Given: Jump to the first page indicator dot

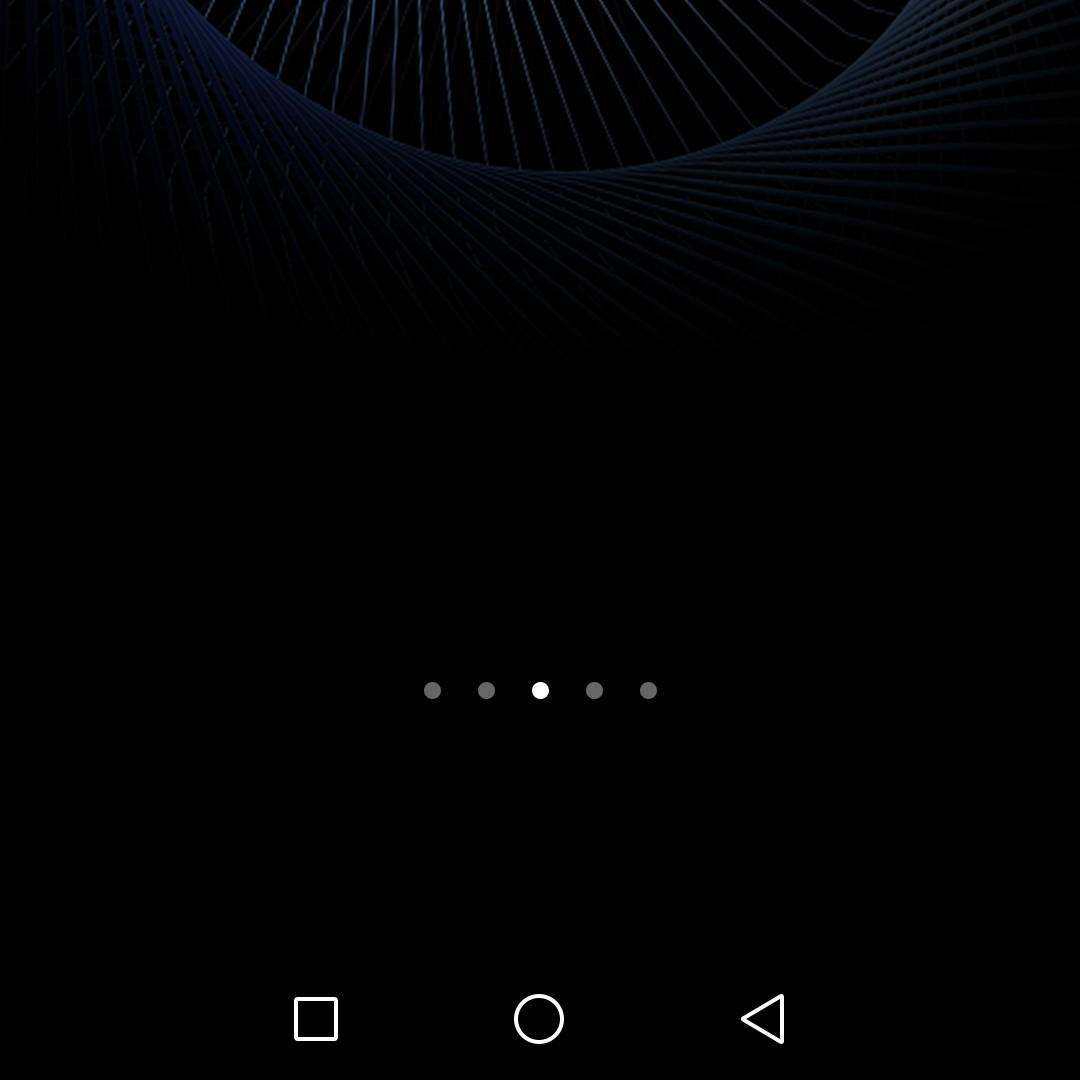Looking at the screenshot, I should click(433, 690).
